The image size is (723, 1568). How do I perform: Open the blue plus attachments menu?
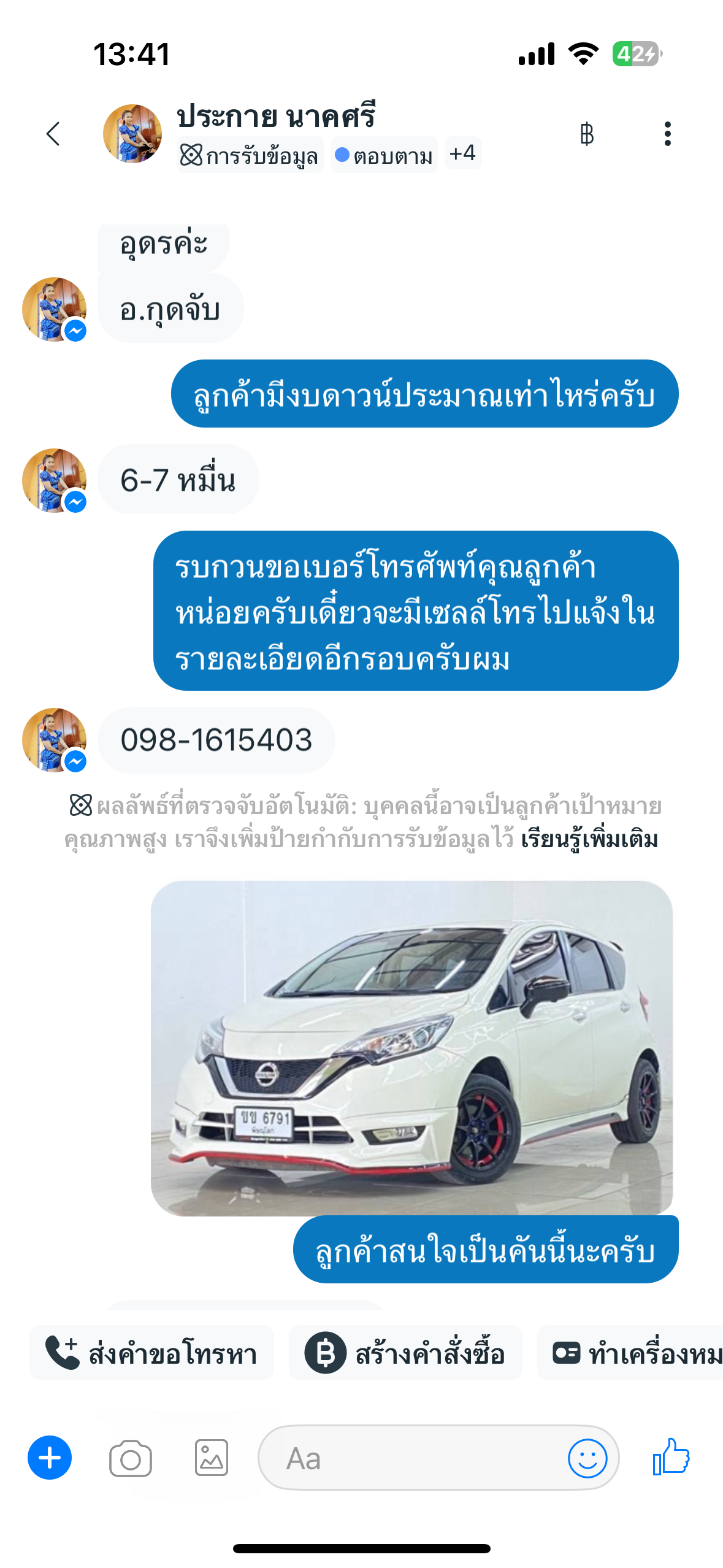pyautogui.click(x=50, y=1458)
